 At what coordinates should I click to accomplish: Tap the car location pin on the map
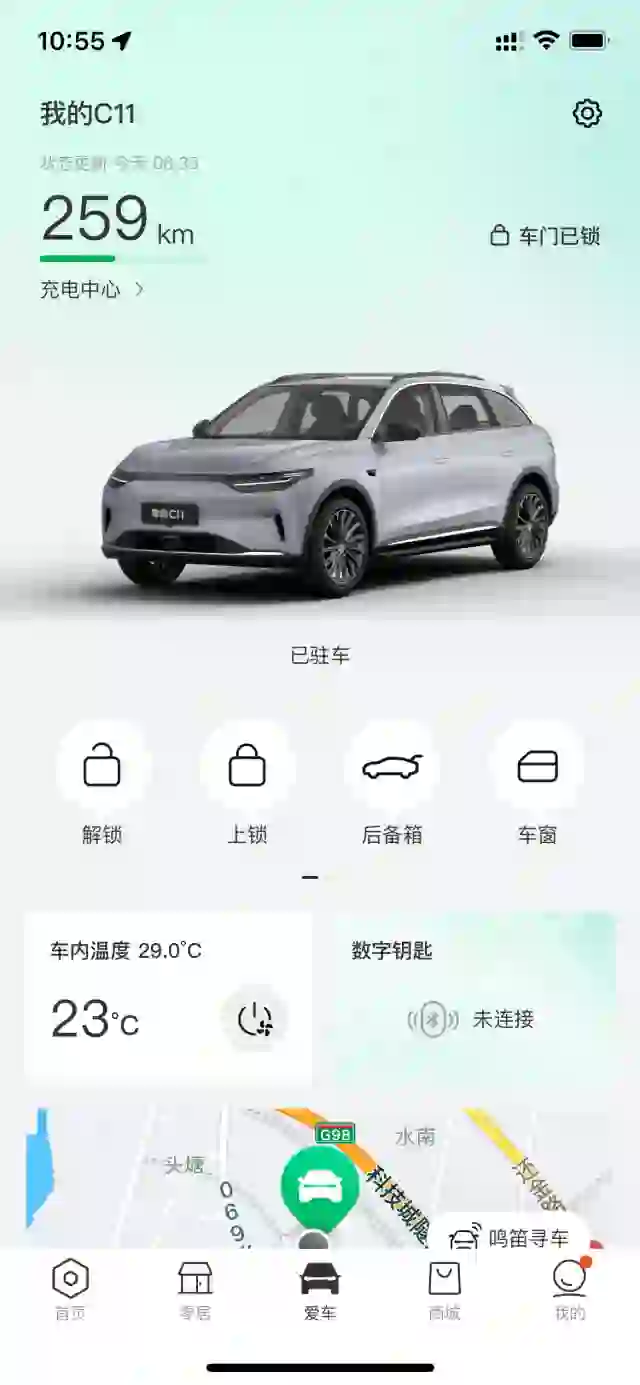(319, 1190)
